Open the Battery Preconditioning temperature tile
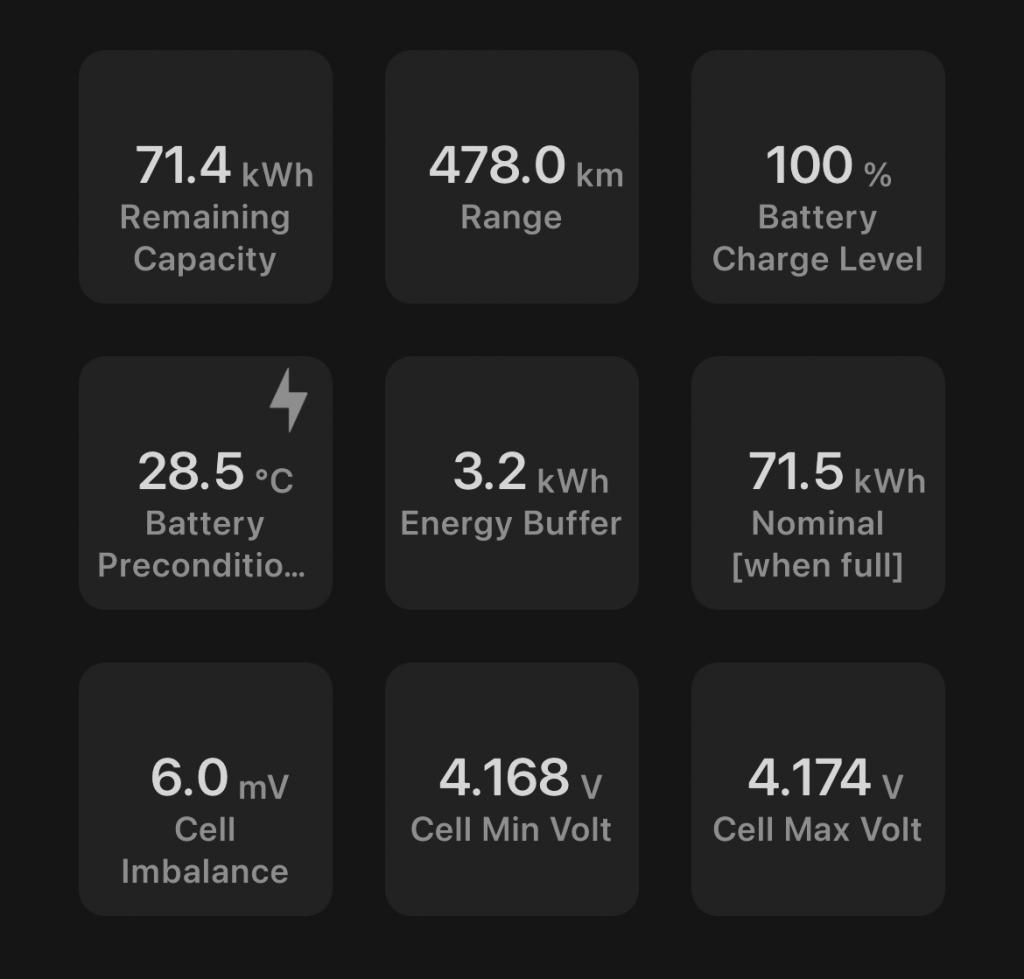The height and width of the screenshot is (979, 1024). tap(205, 483)
